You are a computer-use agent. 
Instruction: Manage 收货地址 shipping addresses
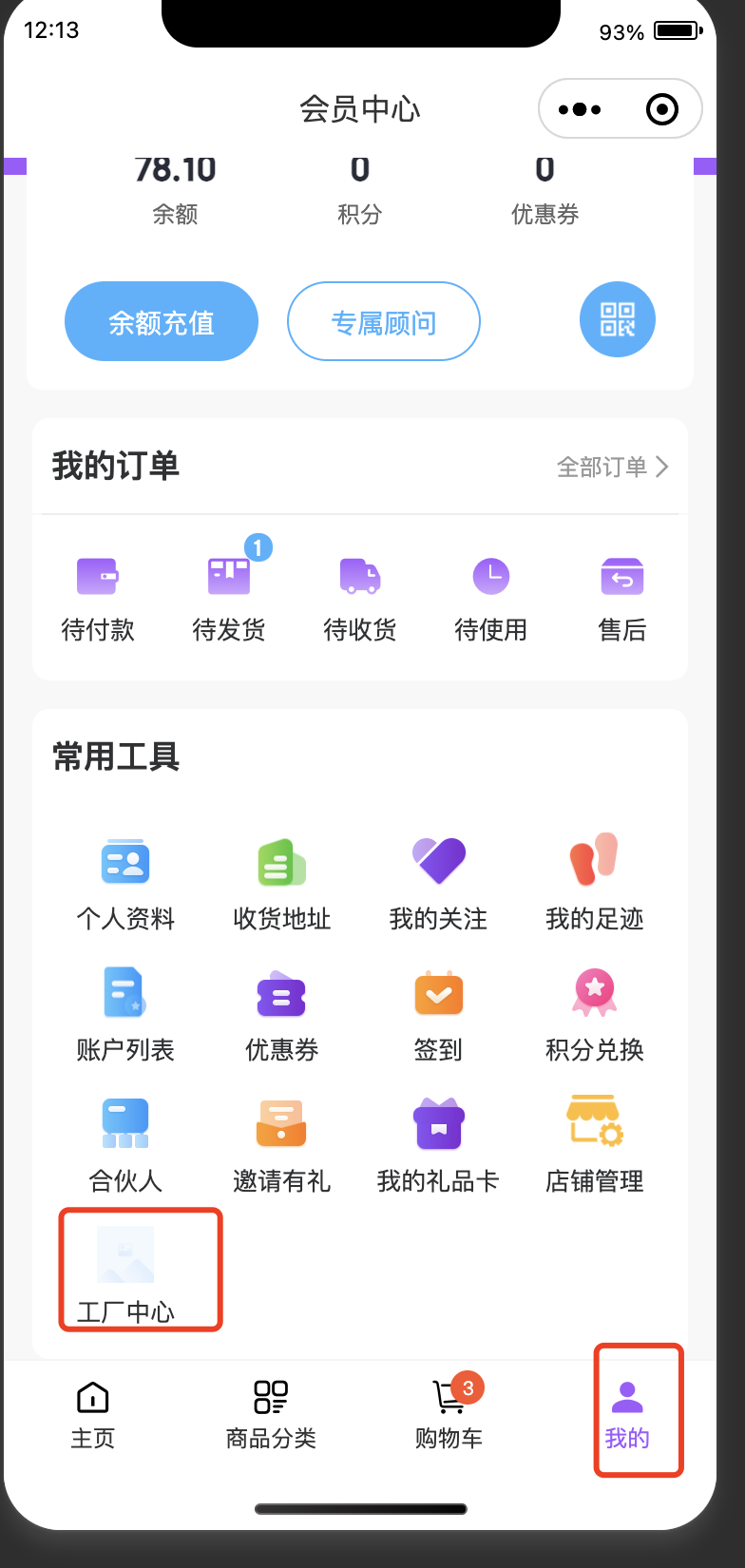pyautogui.click(x=282, y=884)
